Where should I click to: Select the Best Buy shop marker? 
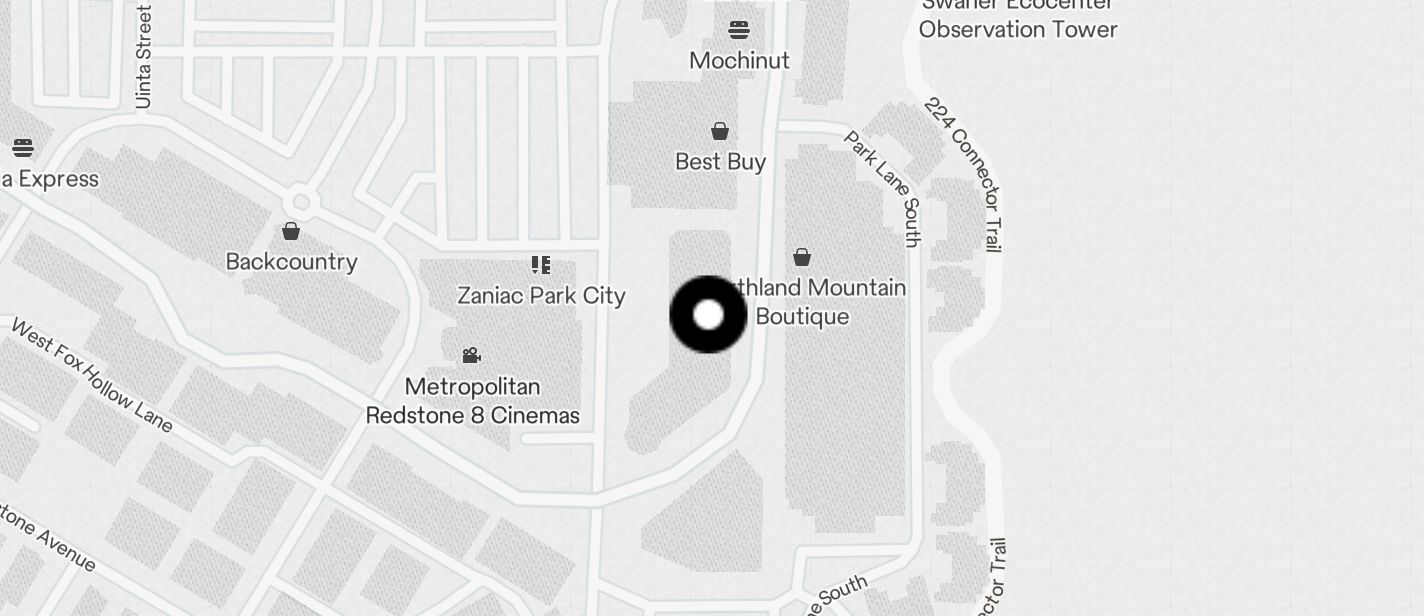[719, 131]
